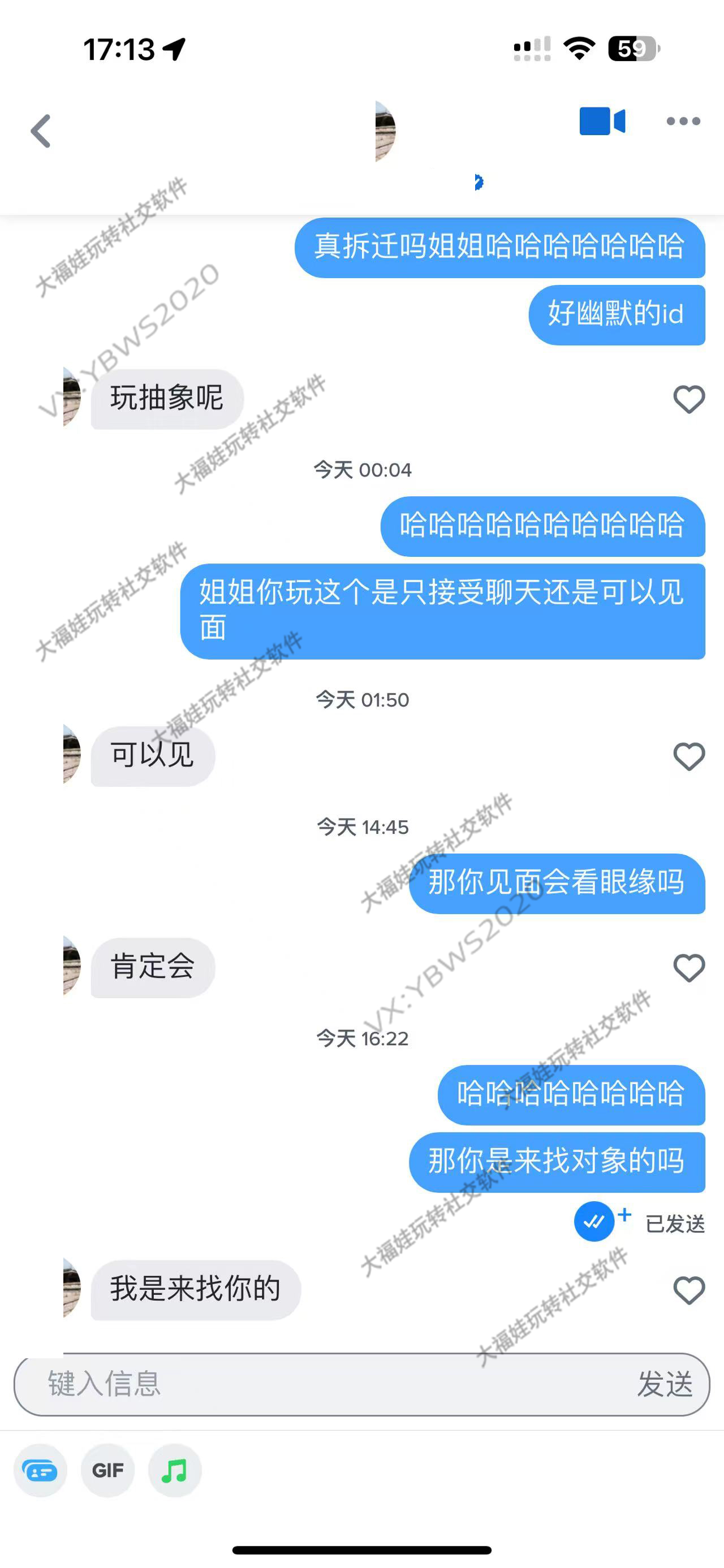This screenshot has height=1568, width=724.
Task: Open the blue contact card icon
Action: tap(40, 1471)
